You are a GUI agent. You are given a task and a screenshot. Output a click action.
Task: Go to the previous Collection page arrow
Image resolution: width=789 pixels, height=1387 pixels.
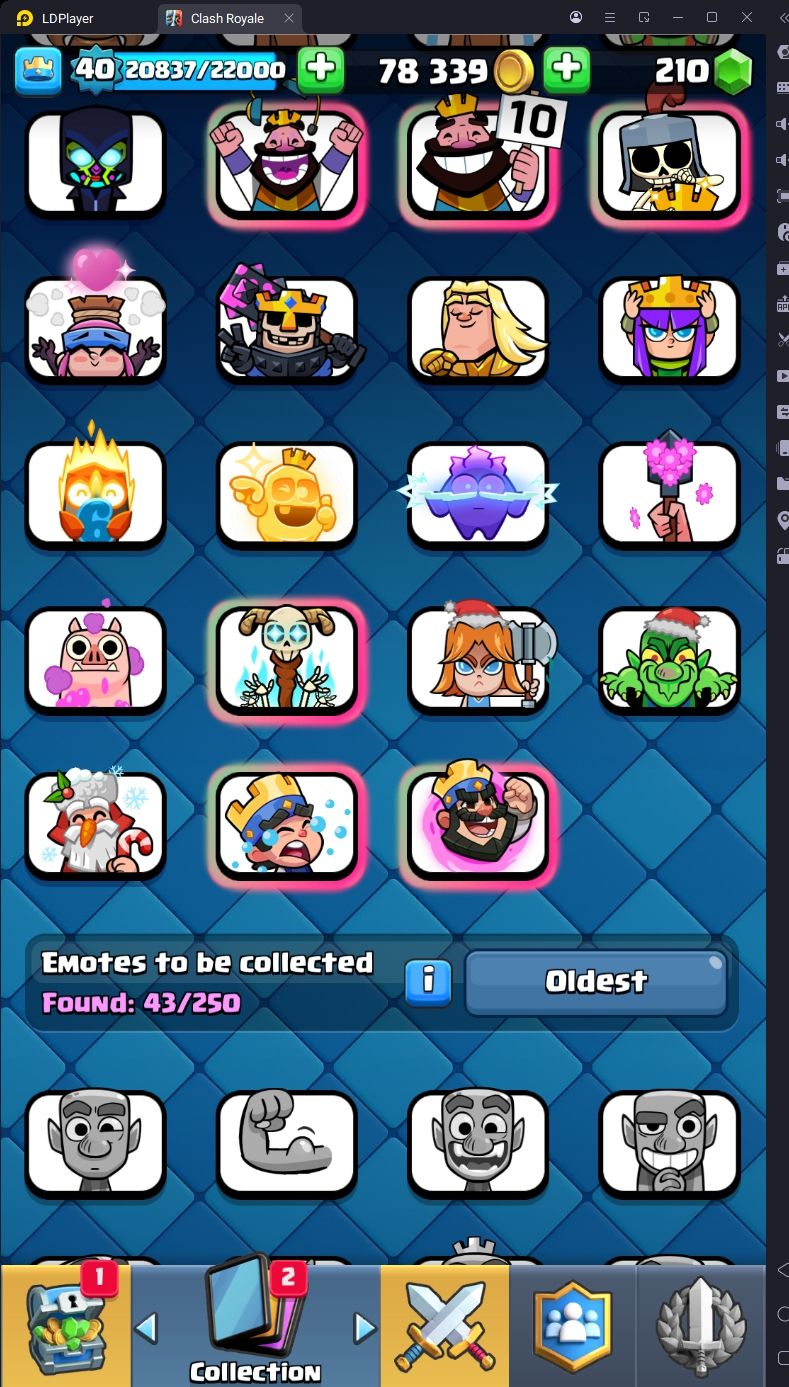click(x=146, y=1328)
